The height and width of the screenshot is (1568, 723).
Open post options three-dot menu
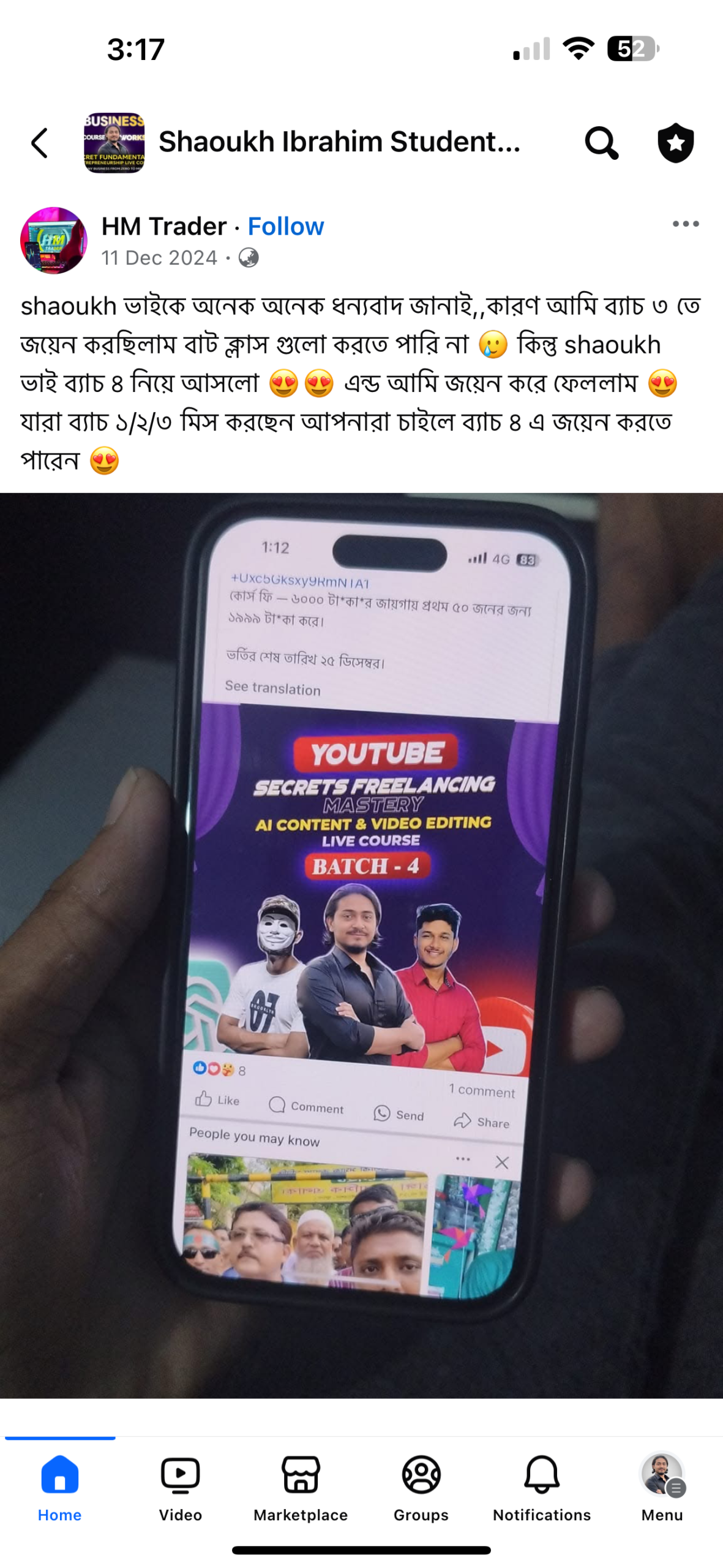(685, 224)
